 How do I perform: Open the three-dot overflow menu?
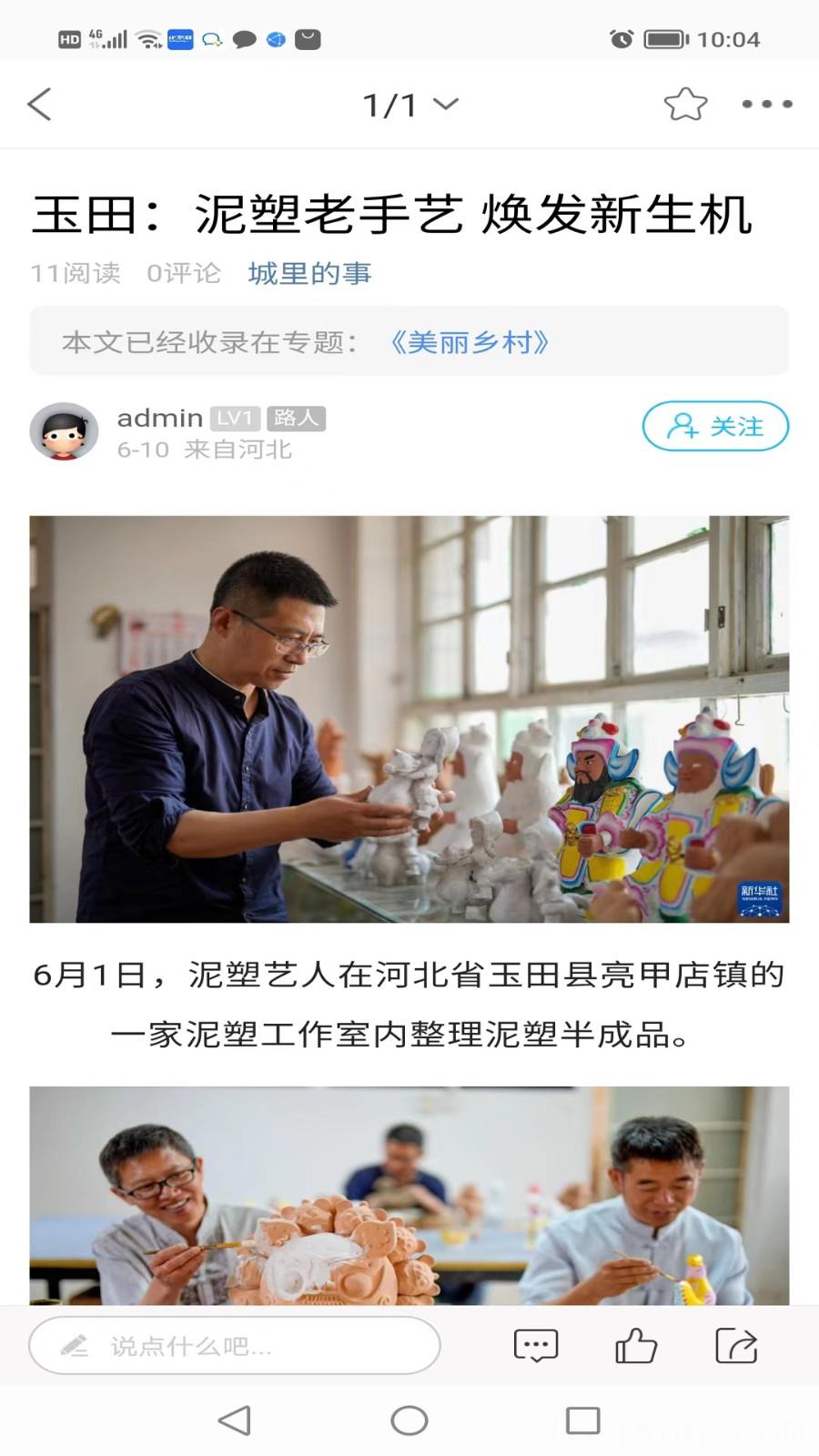coord(766,105)
